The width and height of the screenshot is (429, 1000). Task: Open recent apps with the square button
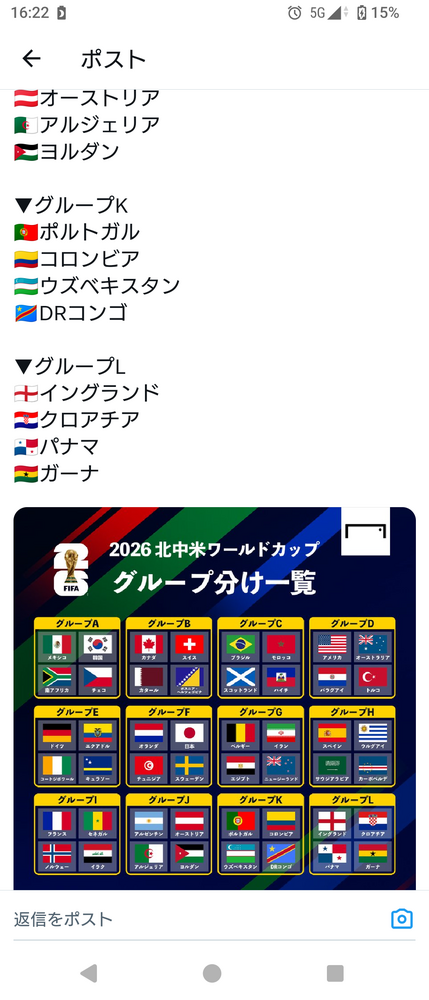[335, 973]
